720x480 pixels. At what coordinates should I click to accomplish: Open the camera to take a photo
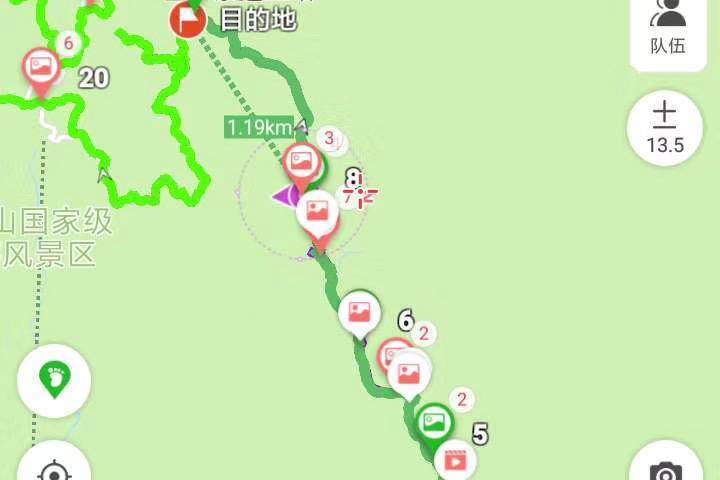665,468
